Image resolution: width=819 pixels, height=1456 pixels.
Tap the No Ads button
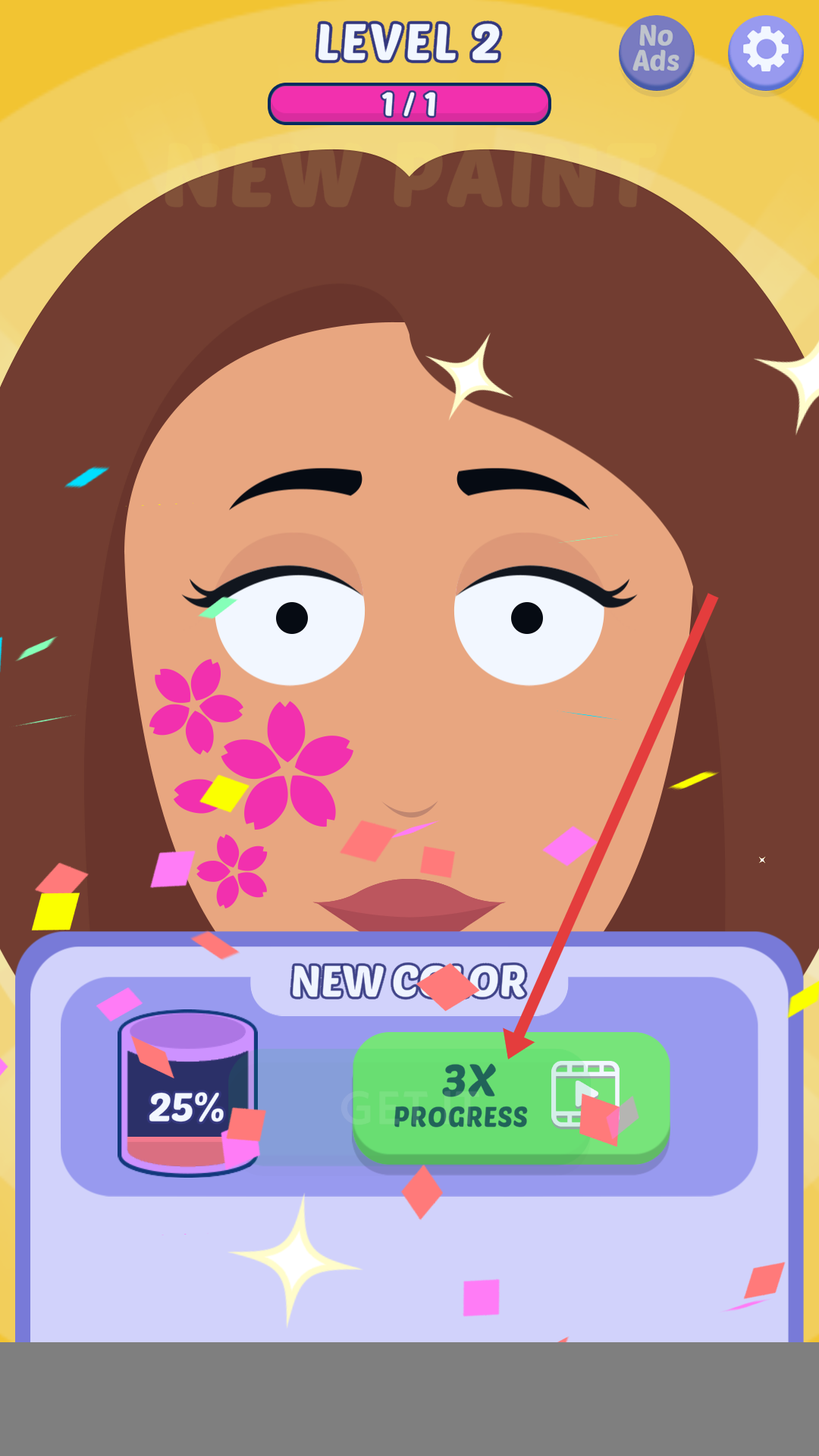(x=656, y=52)
